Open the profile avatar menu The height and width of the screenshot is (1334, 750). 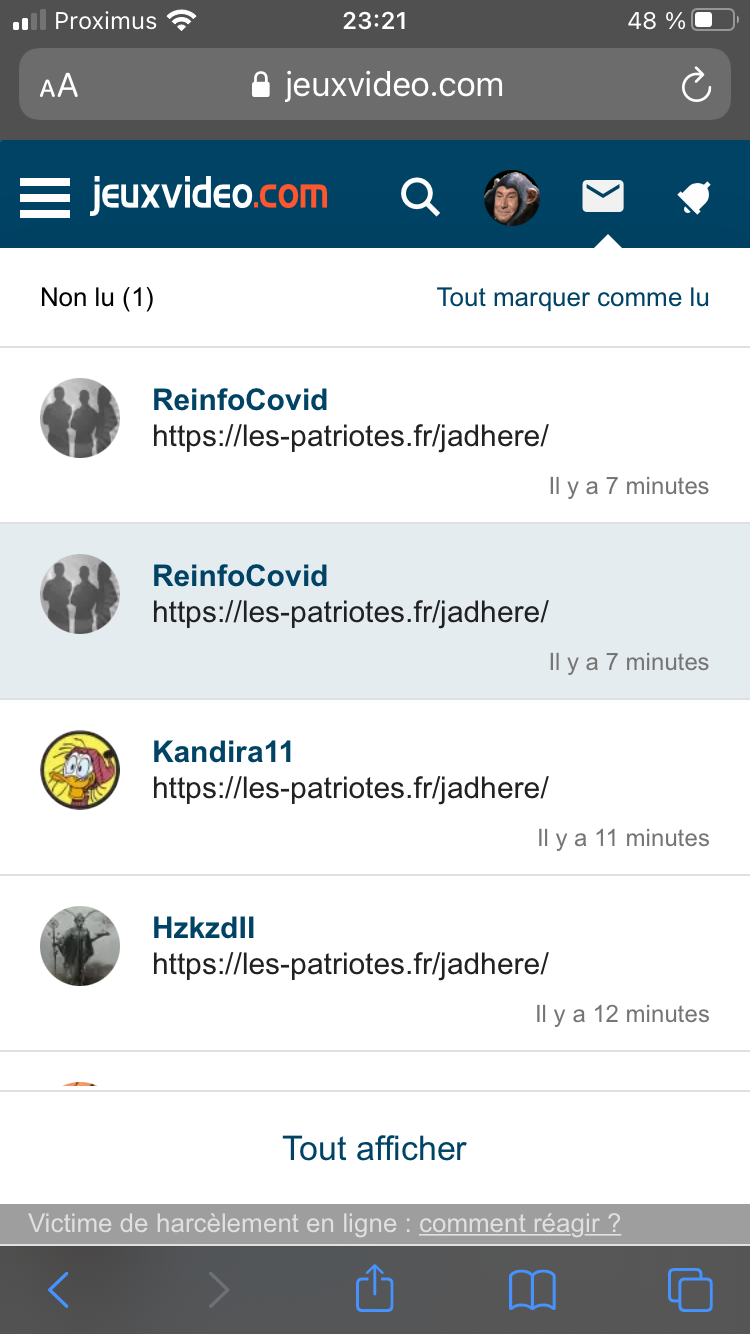[512, 197]
